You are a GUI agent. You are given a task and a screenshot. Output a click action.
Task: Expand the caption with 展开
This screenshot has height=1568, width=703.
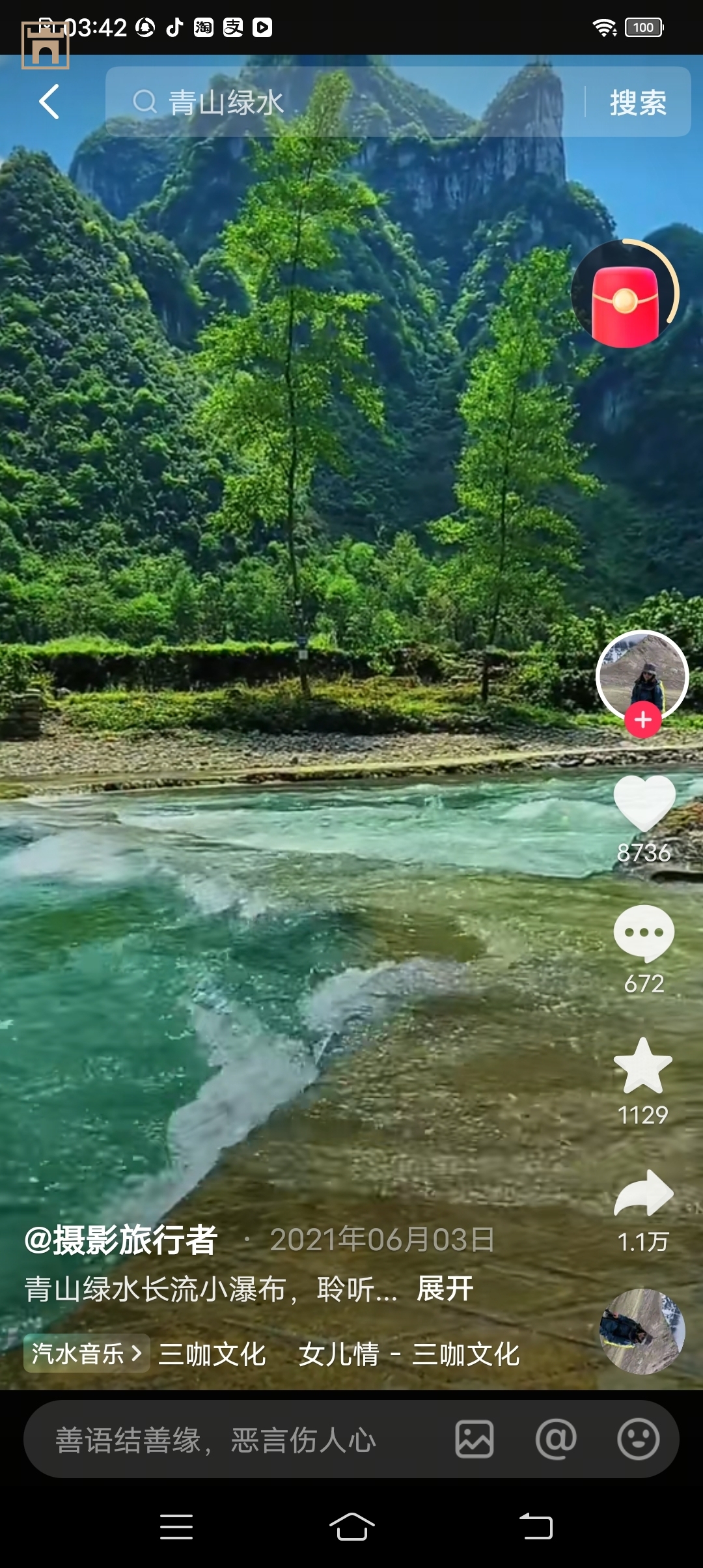(445, 1289)
